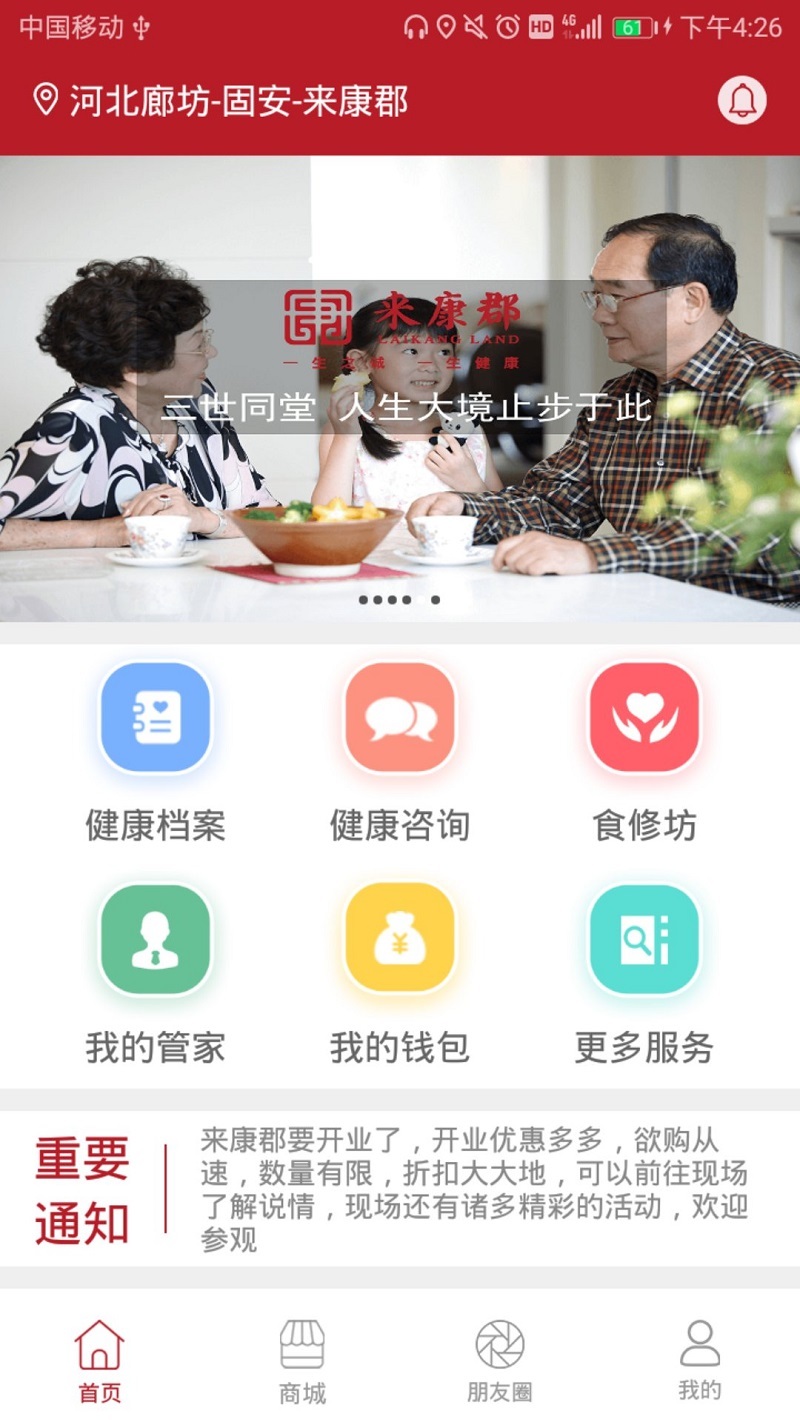The width and height of the screenshot is (800, 1422).
Task: Read the 重要通知 announcement
Action: [400, 1188]
